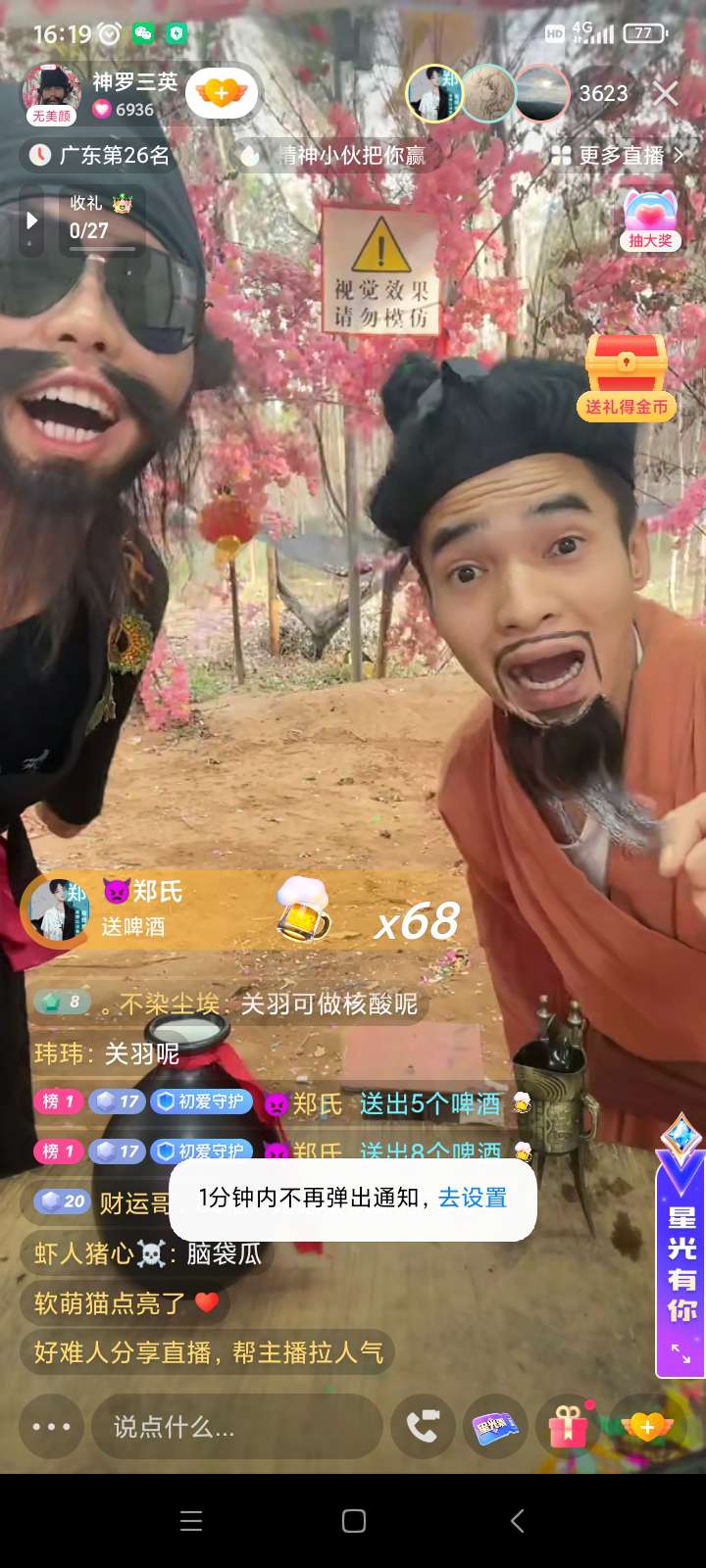Screen dimensions: 706x1568
Task: Open the three-dot more options menu
Action: pos(51,1427)
